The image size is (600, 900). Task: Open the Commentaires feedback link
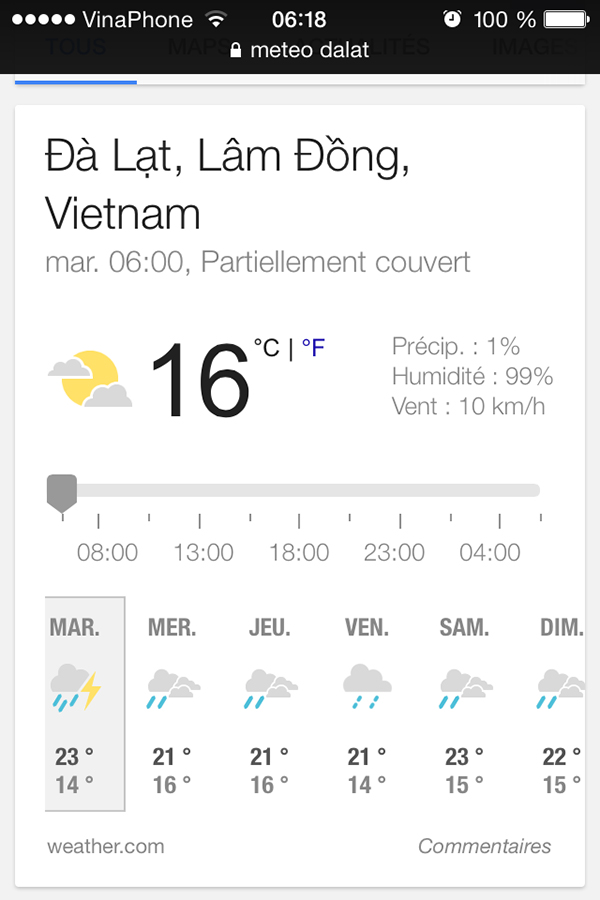pyautogui.click(x=484, y=846)
